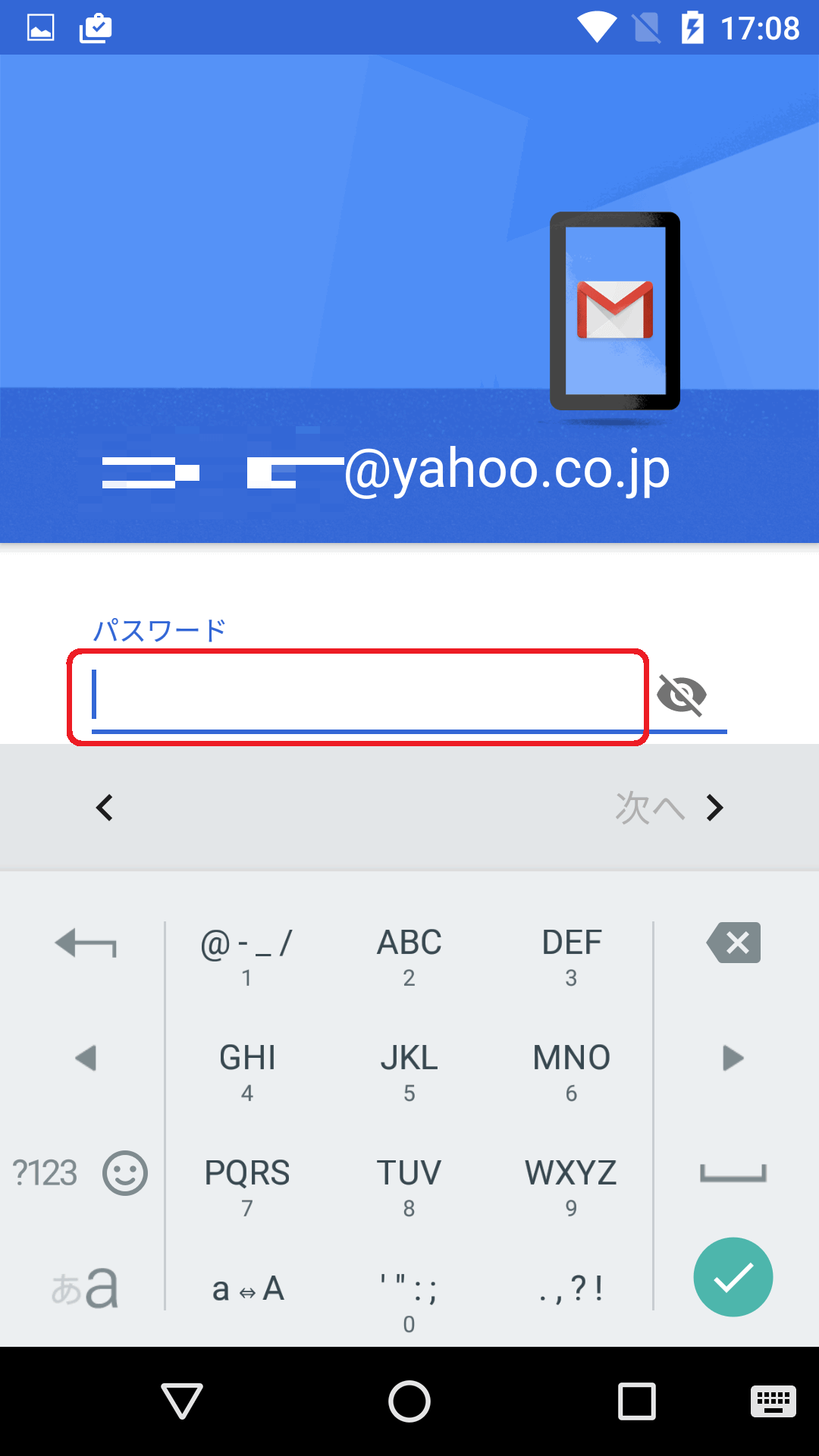Go back with the left chevron

(x=105, y=808)
